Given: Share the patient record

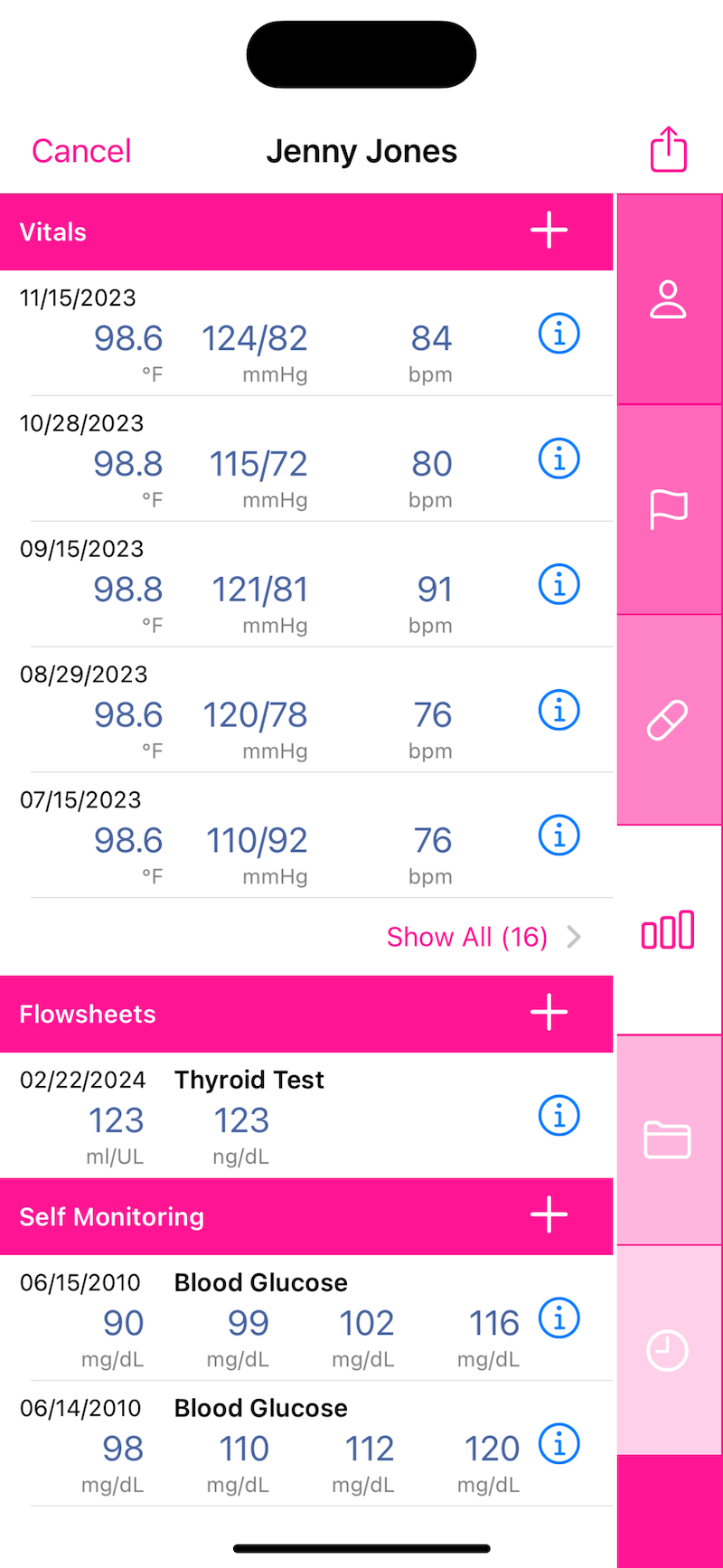Looking at the screenshot, I should pos(669,149).
